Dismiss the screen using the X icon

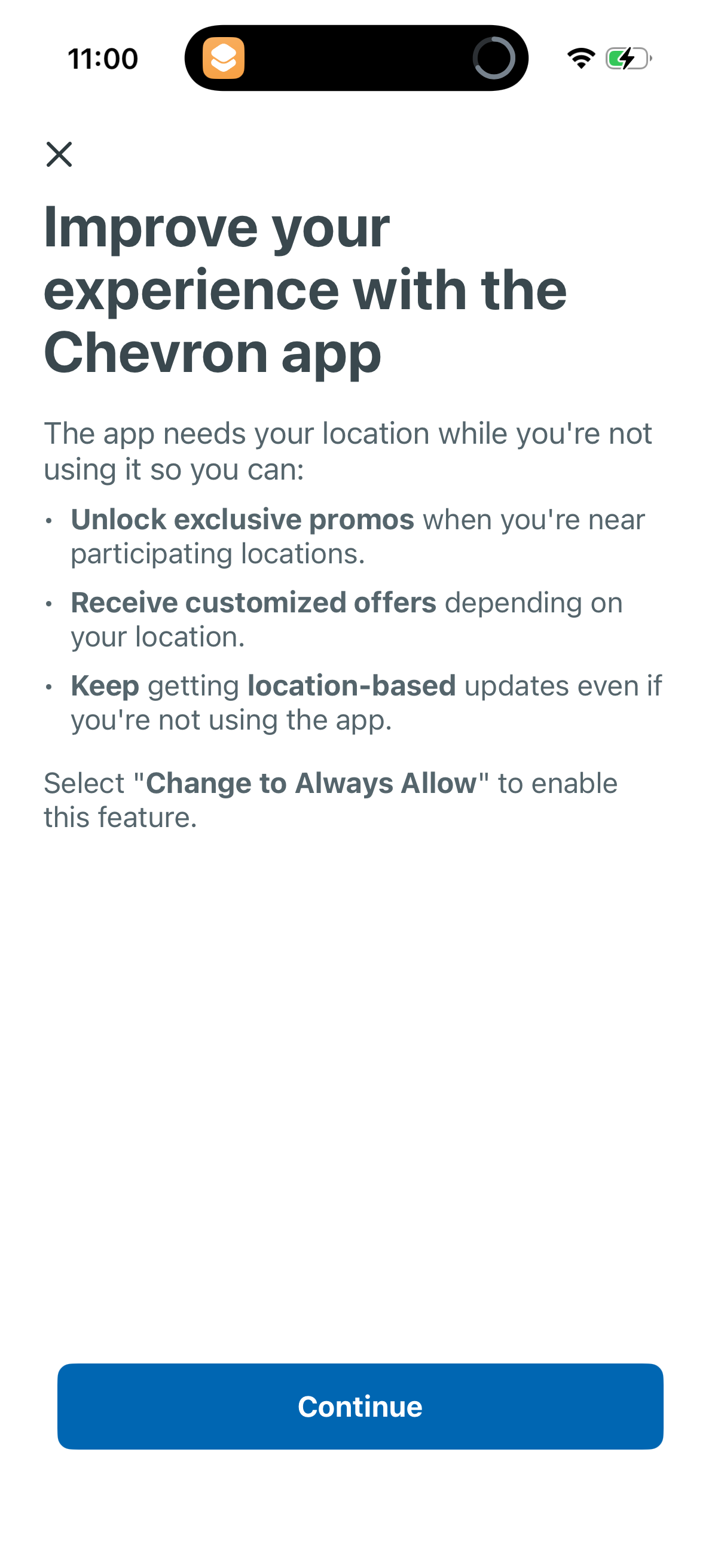coord(60,155)
